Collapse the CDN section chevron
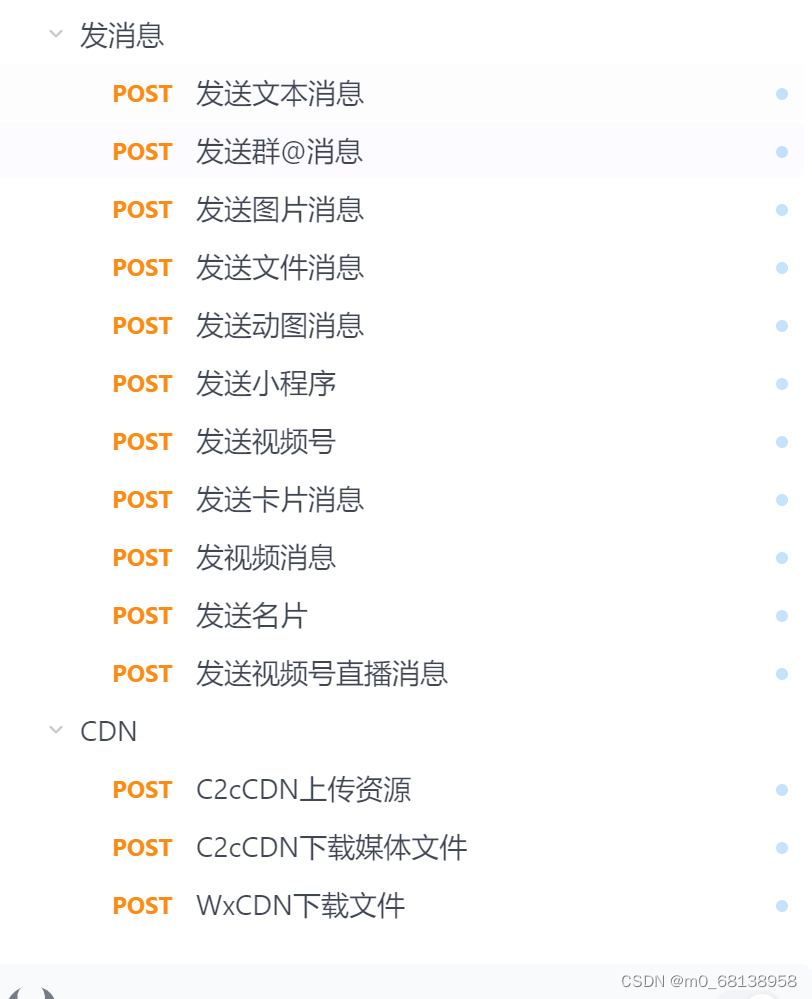Image resolution: width=812 pixels, height=999 pixels. (x=56, y=731)
